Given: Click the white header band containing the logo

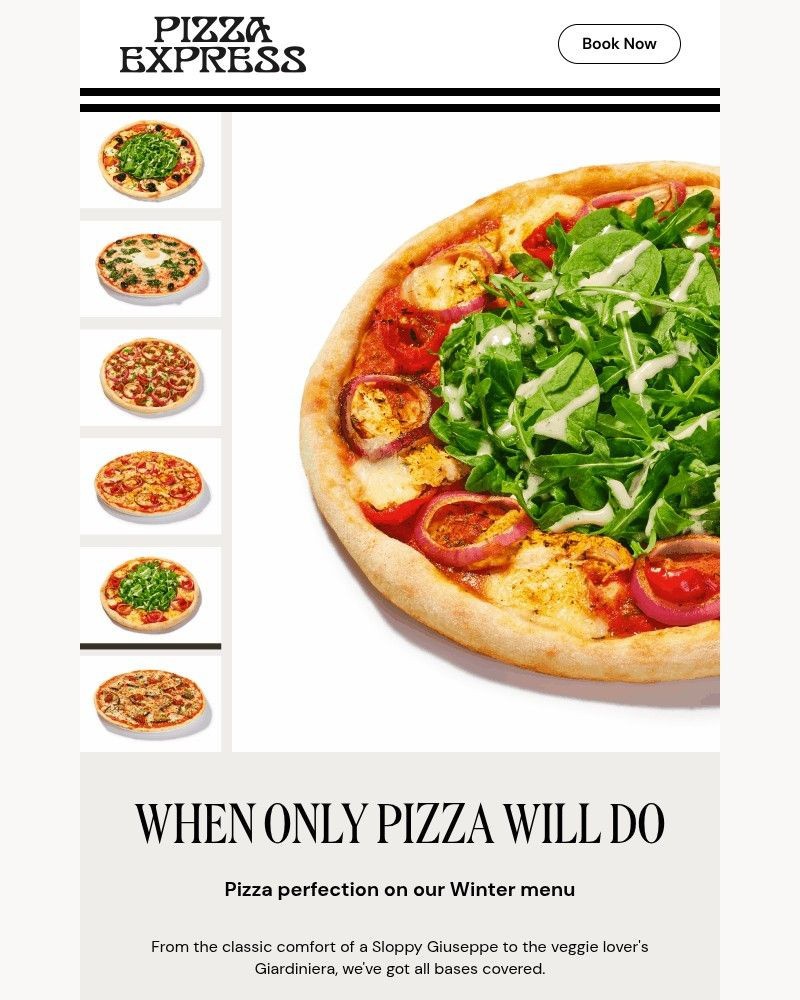Looking at the screenshot, I should 420,45.
